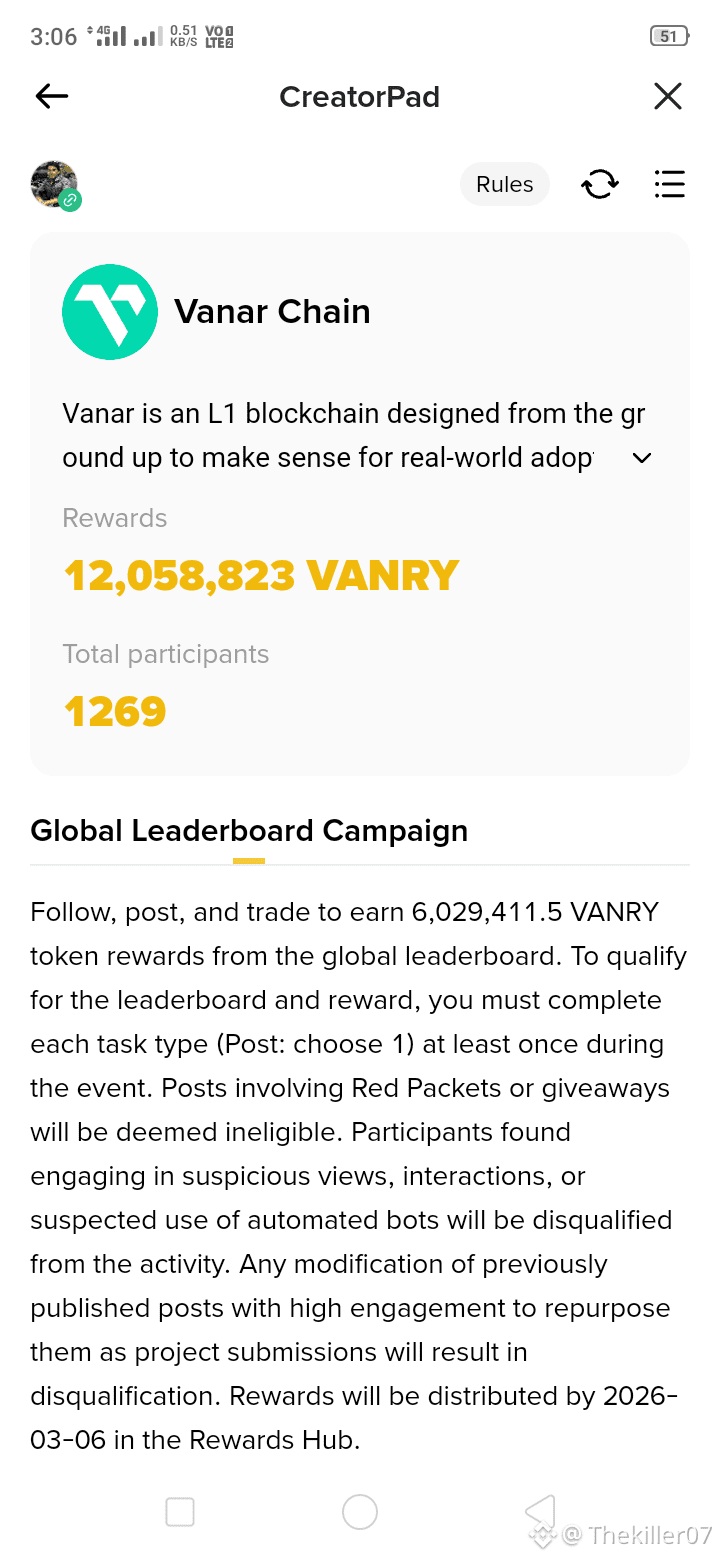Go back using the top-left arrow
Image resolution: width=720 pixels, height=1560 pixels.
pos(52,96)
